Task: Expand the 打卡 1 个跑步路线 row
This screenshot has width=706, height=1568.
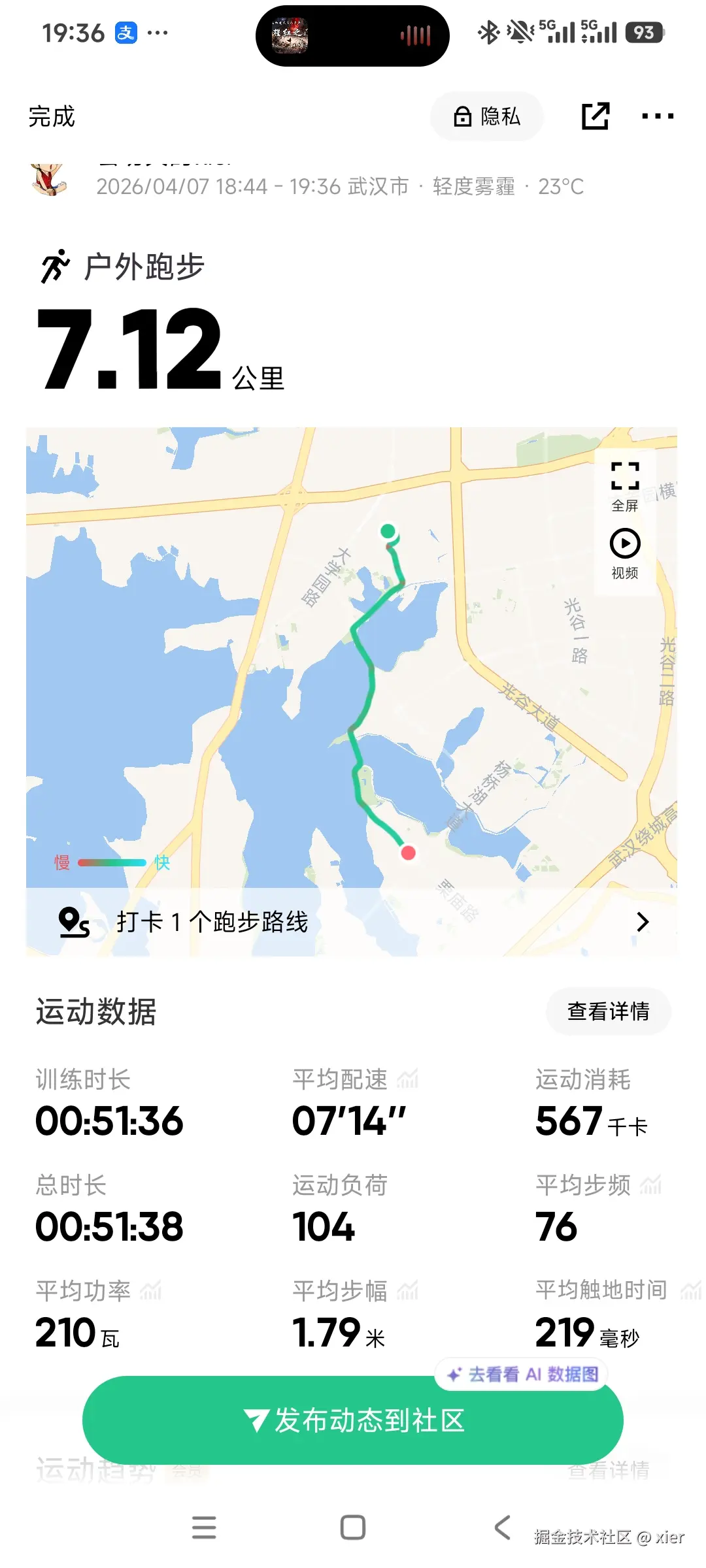Action: (643, 921)
